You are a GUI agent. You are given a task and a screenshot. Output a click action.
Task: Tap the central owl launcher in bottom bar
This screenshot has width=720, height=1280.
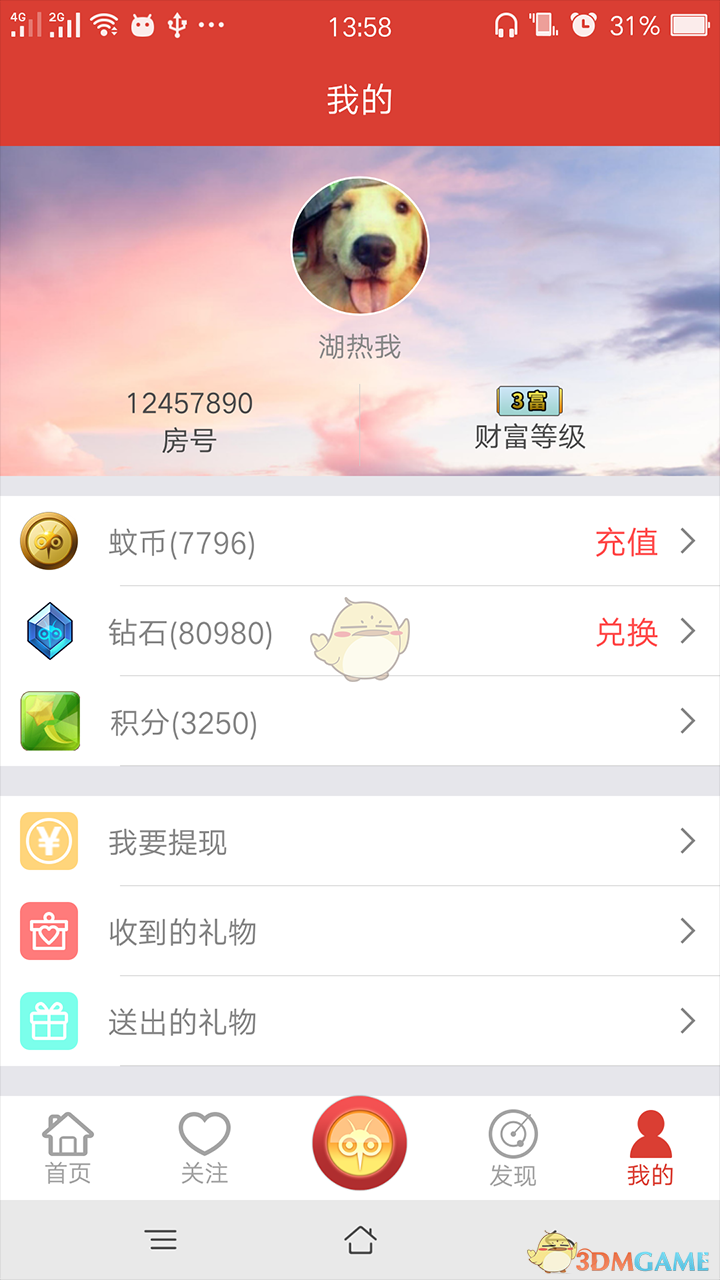(360, 1143)
